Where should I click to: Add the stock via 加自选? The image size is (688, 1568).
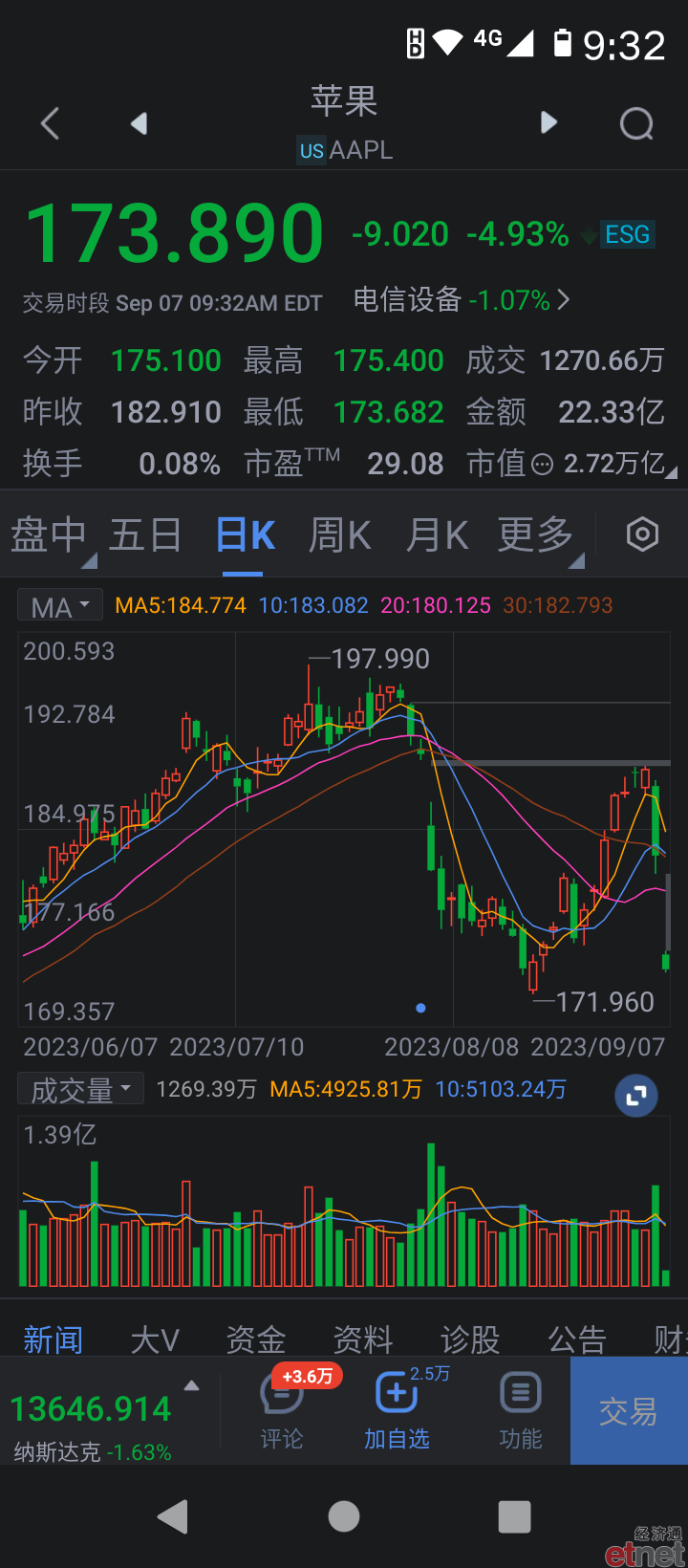coord(397,1410)
